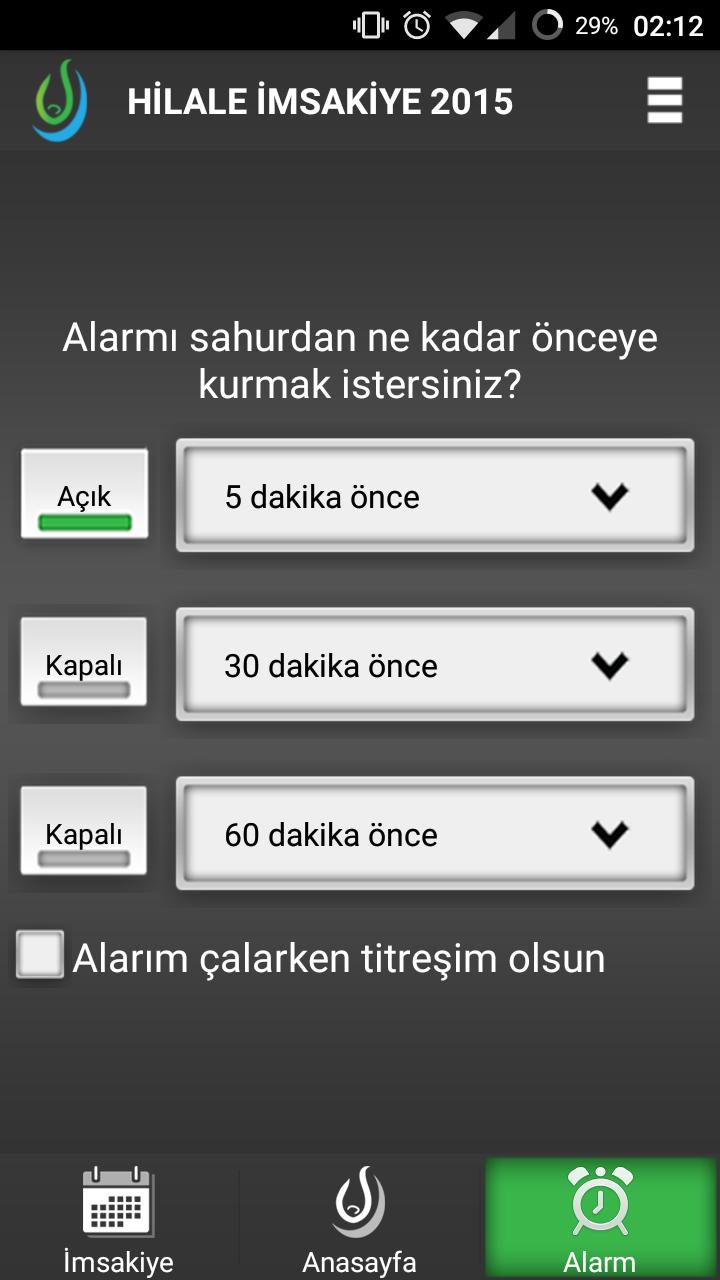Open the 30 dakika önce dropdown
The image size is (720, 1280).
pyautogui.click(x=435, y=665)
